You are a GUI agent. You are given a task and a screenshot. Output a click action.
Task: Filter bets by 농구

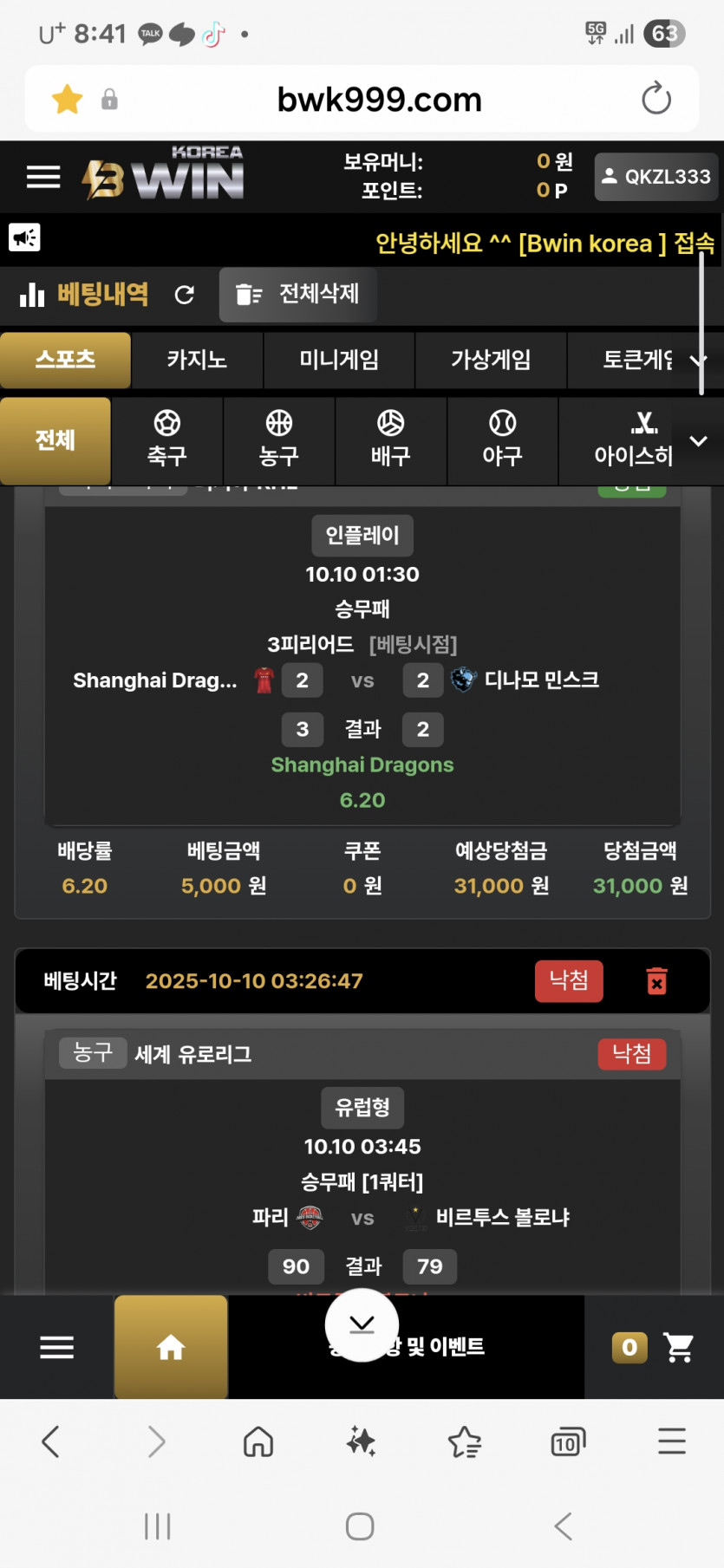(278, 439)
